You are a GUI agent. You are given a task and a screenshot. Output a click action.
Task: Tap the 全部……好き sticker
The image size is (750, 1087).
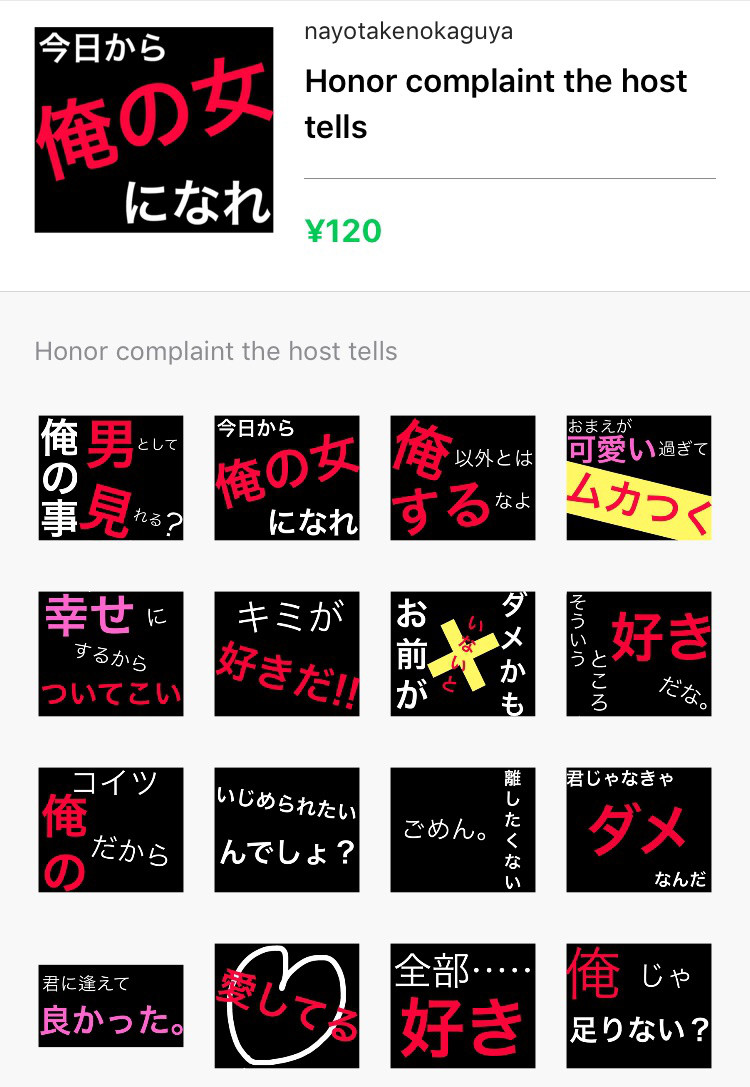click(x=463, y=1006)
